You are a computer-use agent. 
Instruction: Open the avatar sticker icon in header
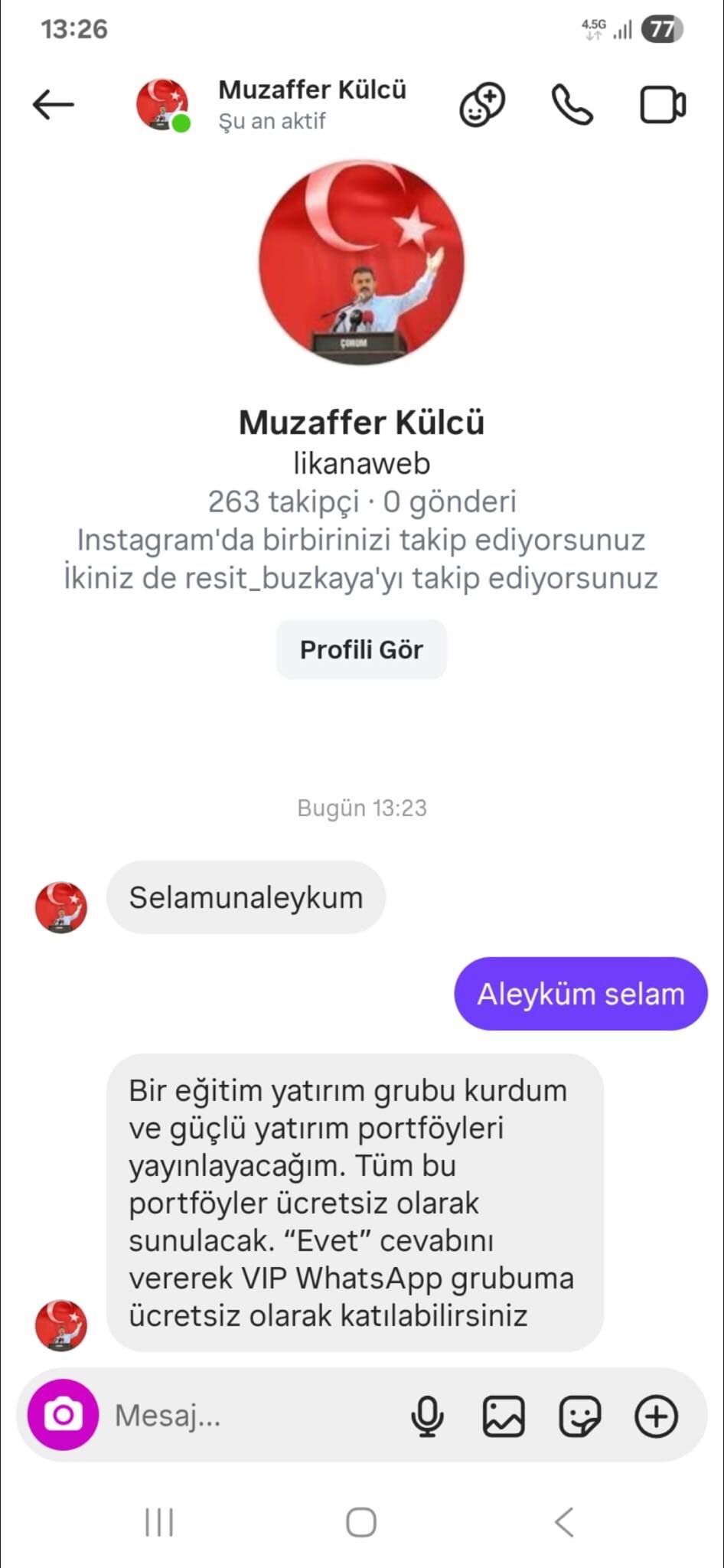(x=482, y=105)
